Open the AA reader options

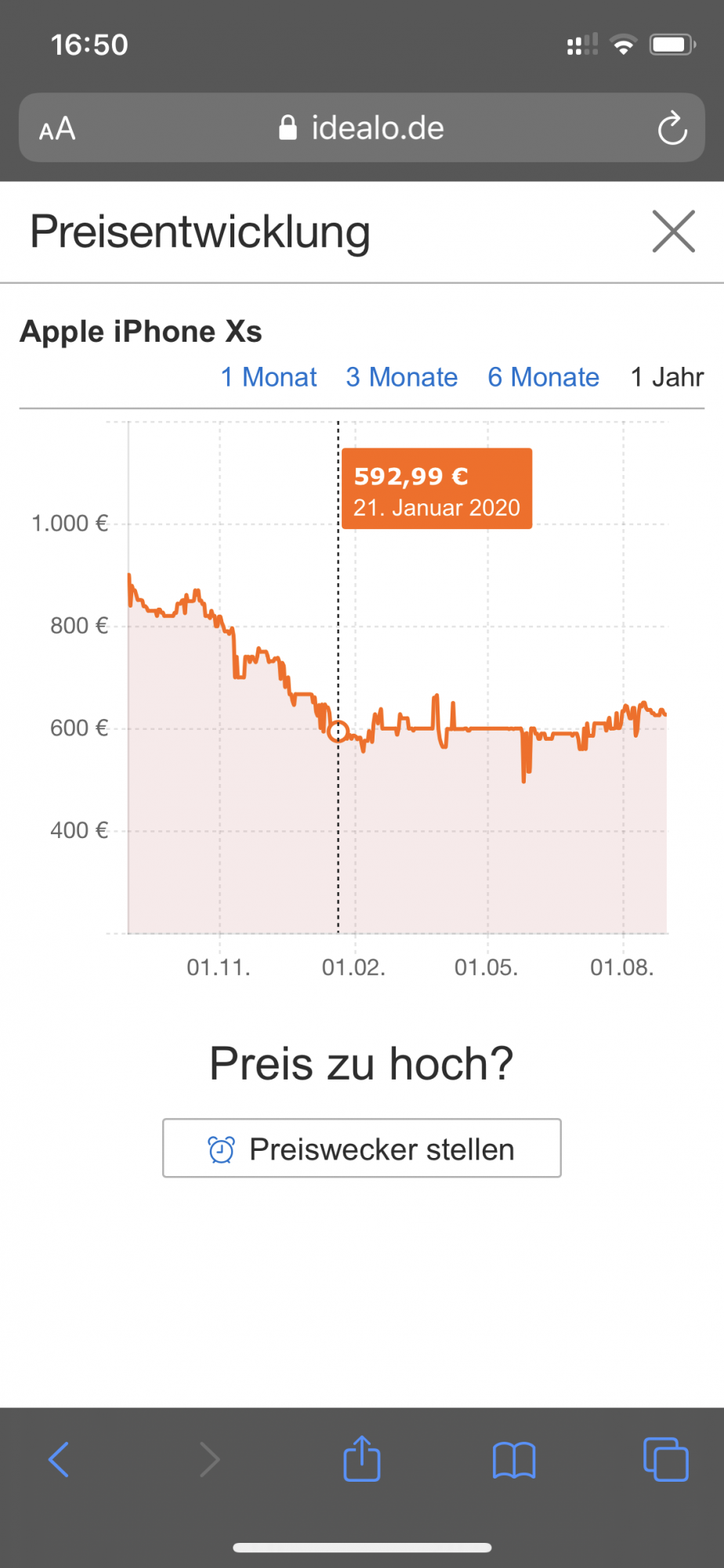pos(57,129)
